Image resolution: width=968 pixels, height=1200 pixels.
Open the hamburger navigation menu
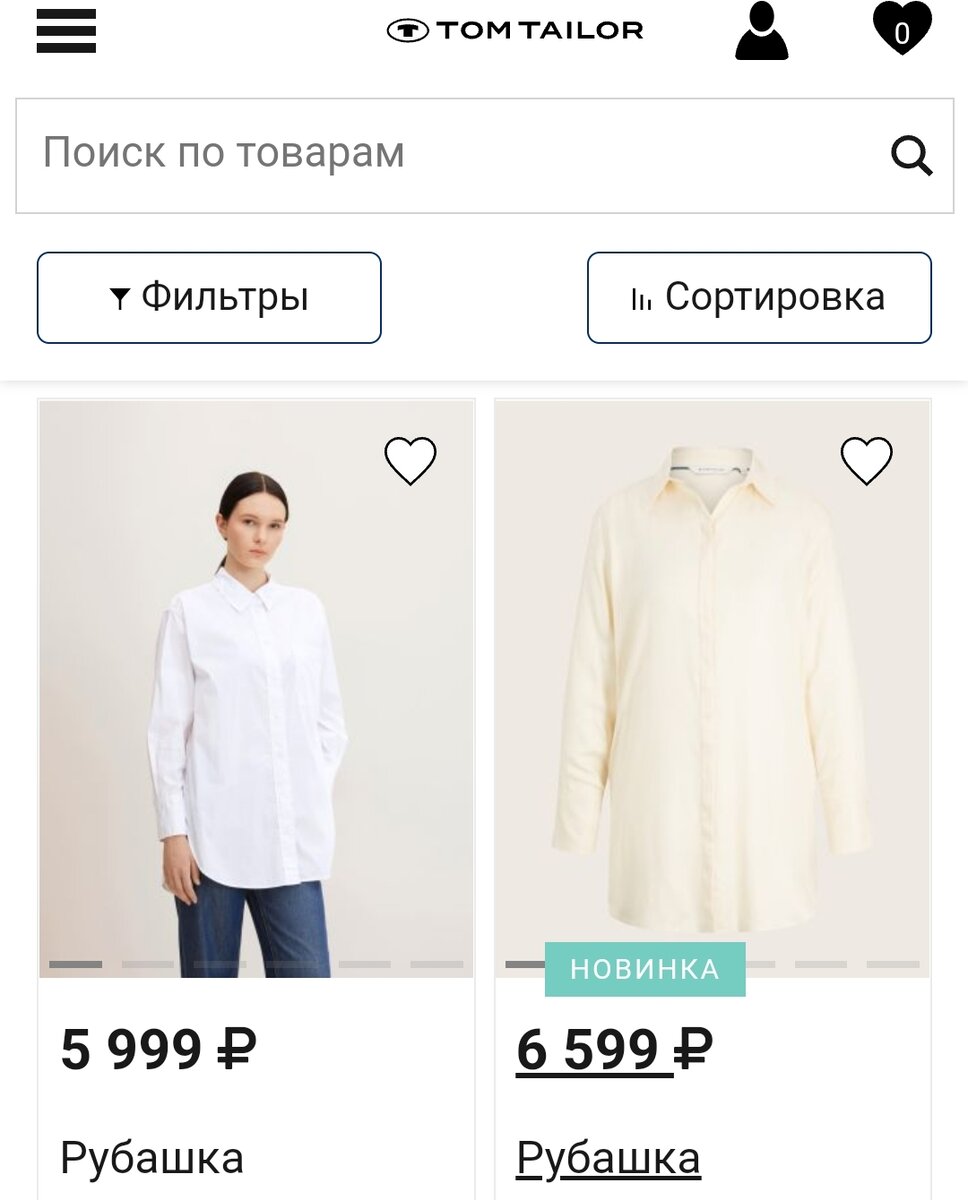[x=66, y=31]
